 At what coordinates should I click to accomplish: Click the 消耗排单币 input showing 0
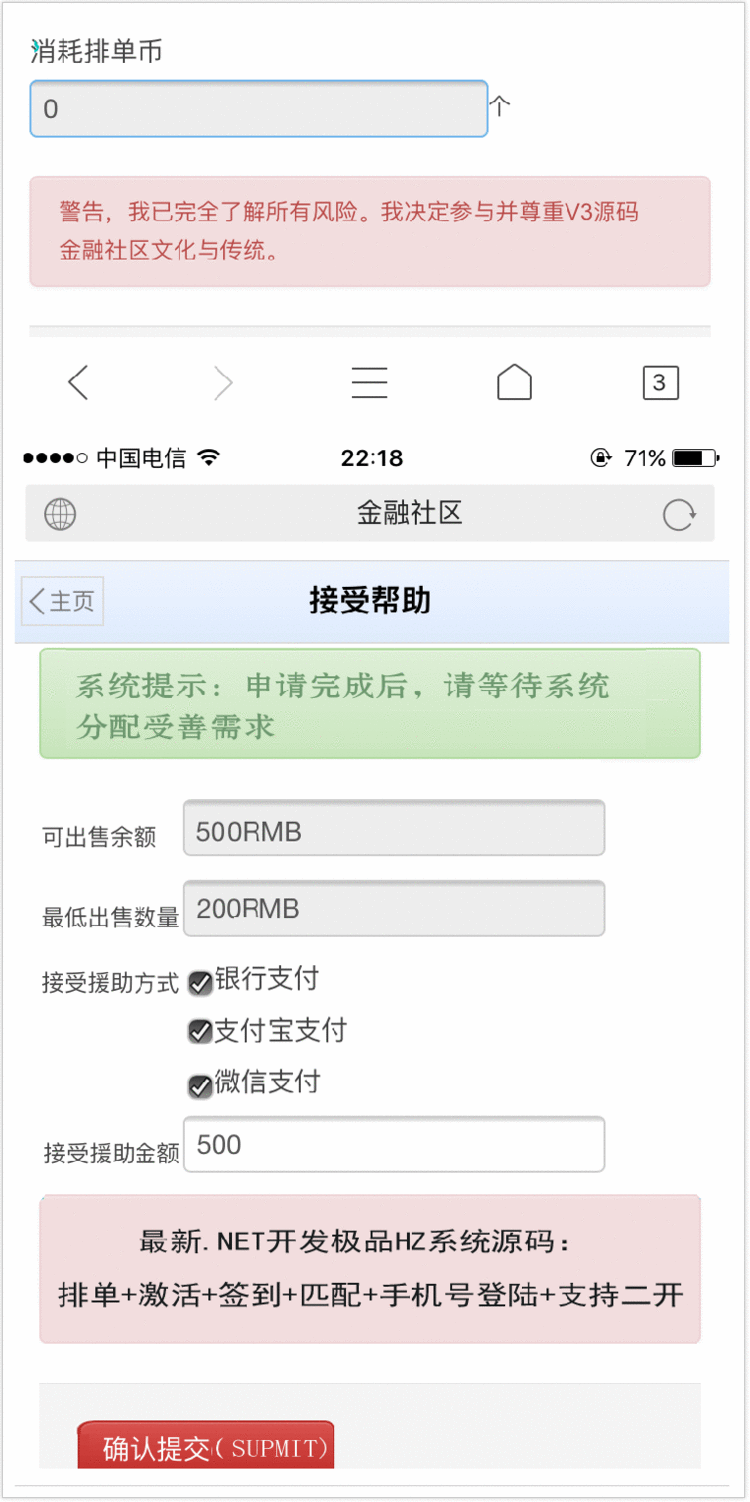[258, 109]
